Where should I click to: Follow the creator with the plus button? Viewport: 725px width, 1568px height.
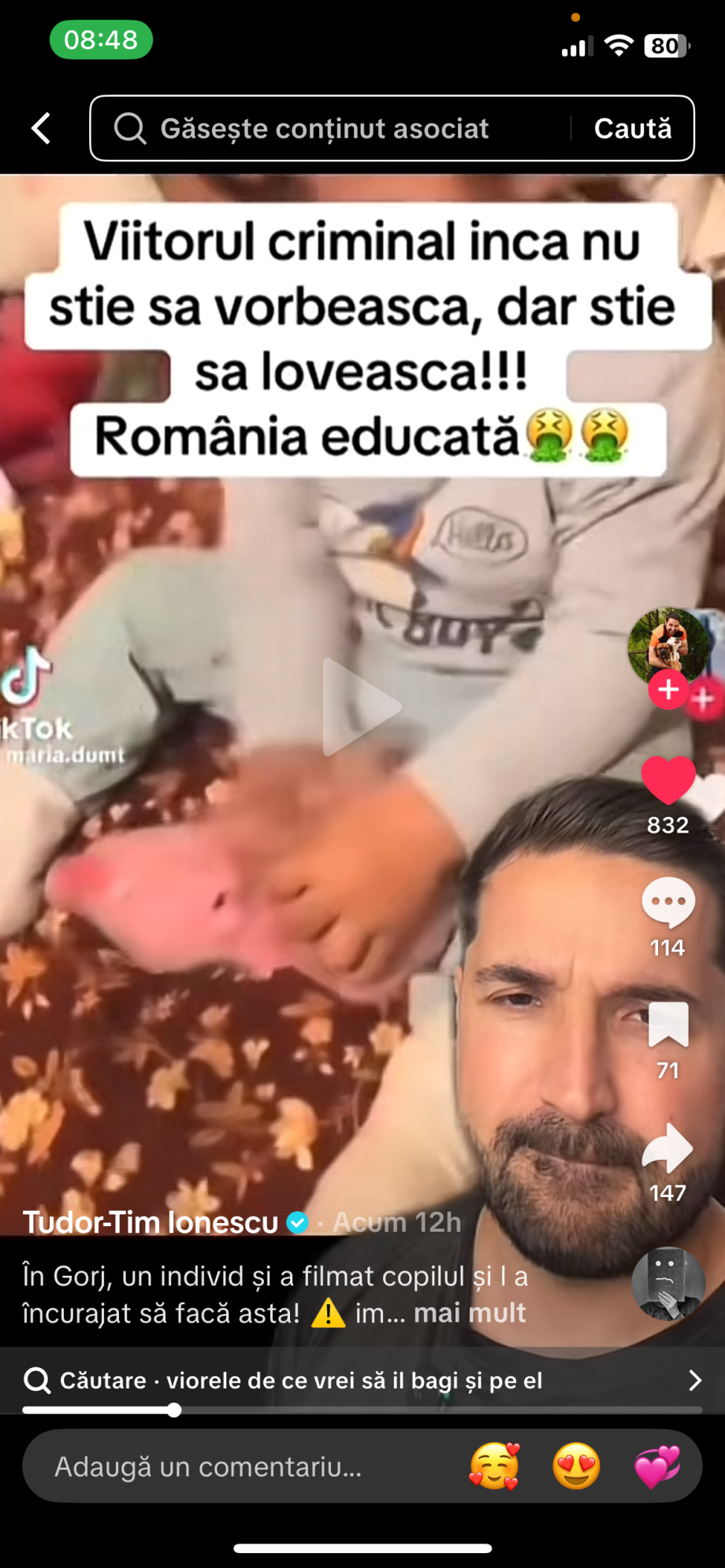668,690
